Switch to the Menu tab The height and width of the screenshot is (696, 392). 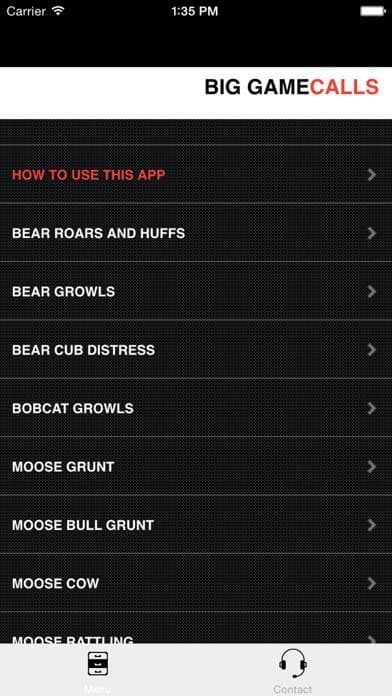[98, 670]
